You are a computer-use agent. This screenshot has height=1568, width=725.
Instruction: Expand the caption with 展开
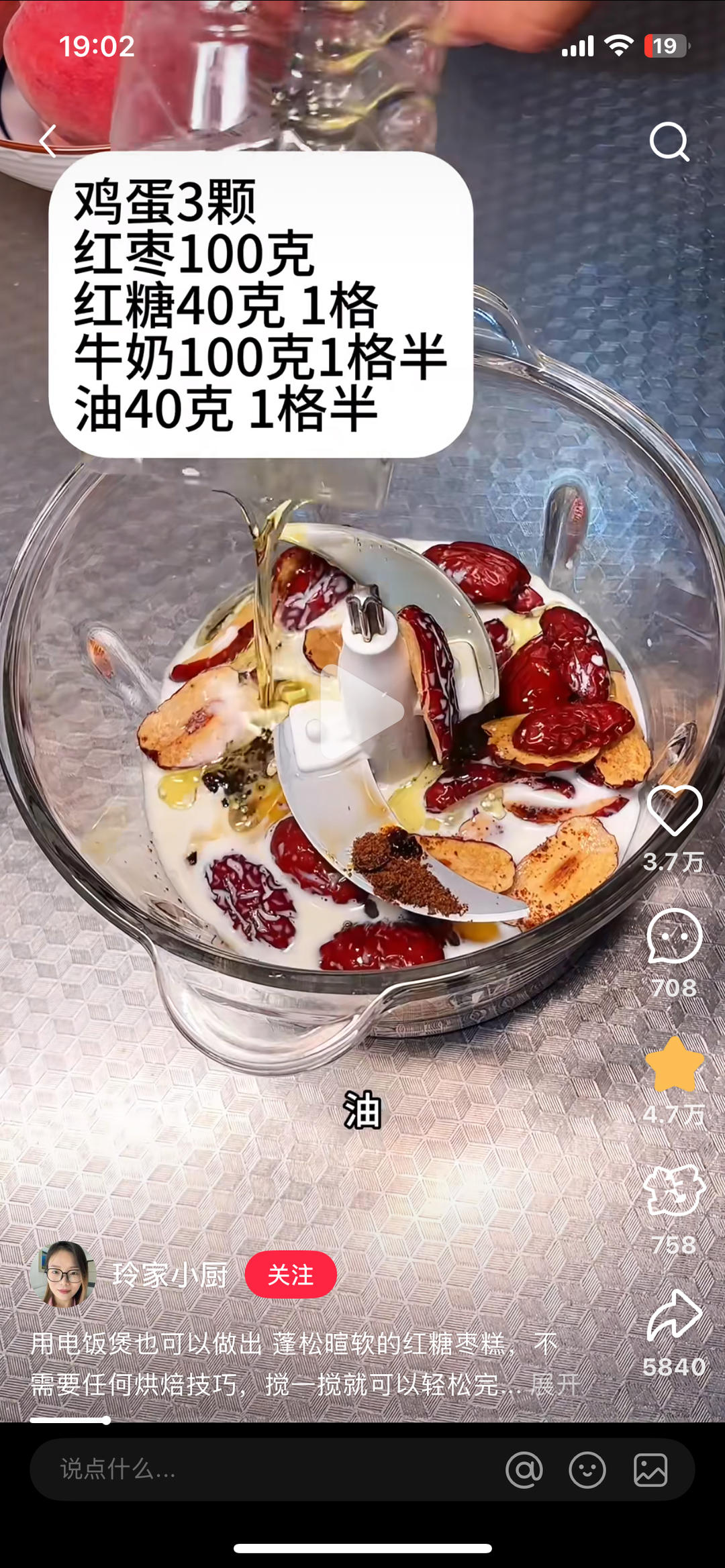[555, 1384]
